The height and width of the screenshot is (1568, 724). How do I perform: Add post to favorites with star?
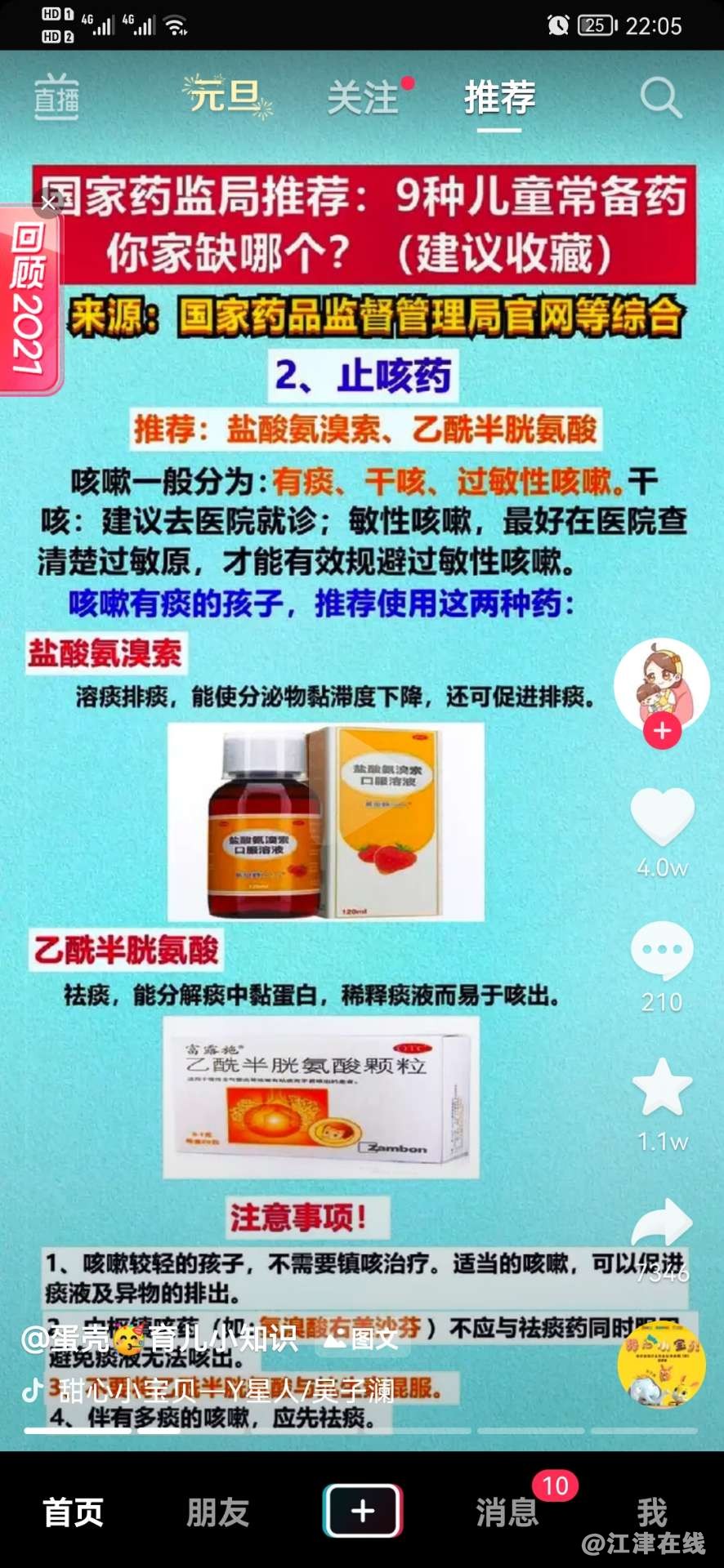[662, 1088]
